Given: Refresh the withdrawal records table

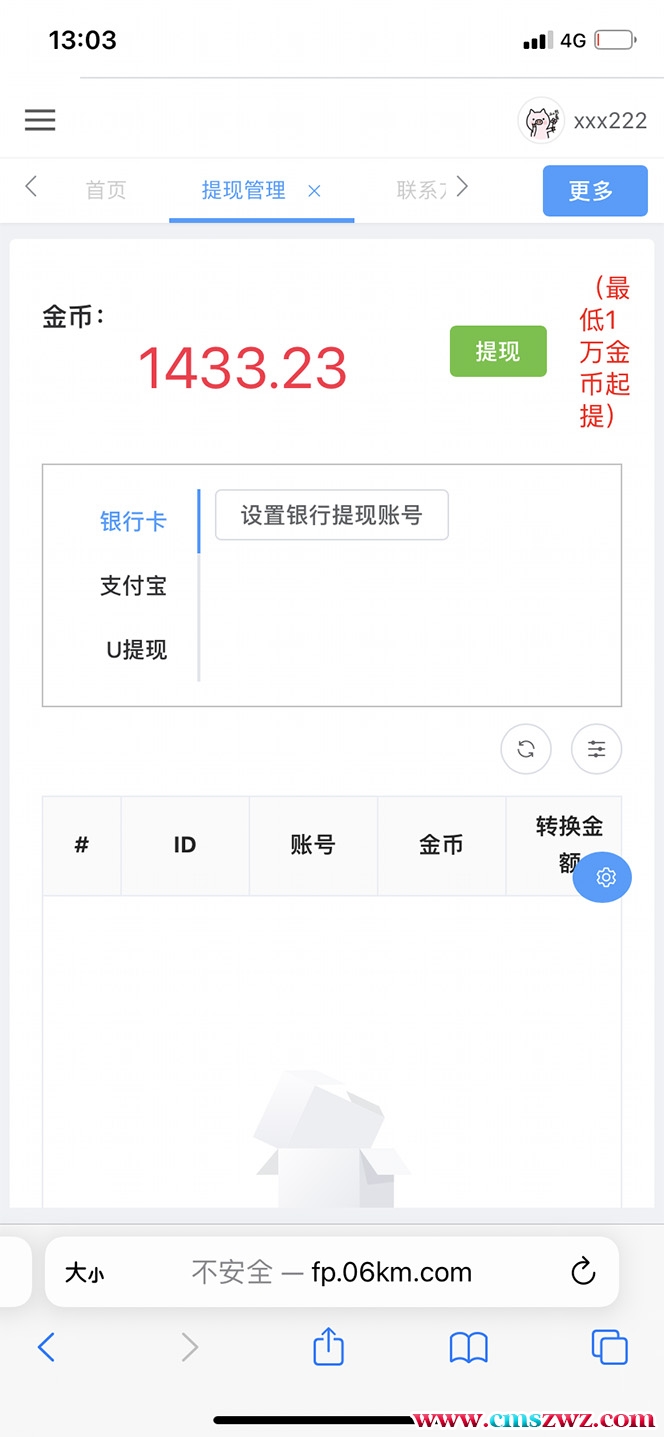Looking at the screenshot, I should tap(526, 748).
